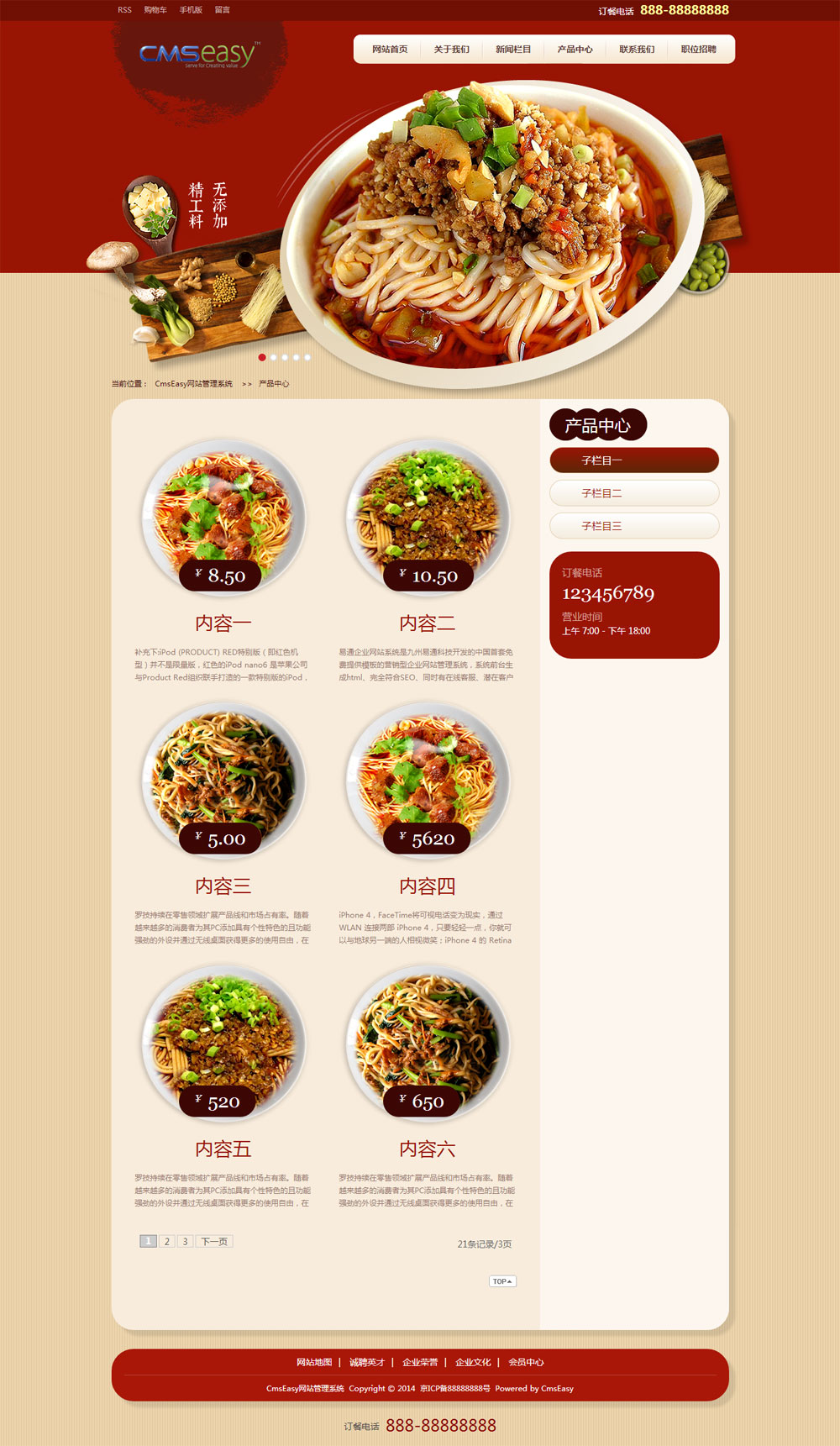Open the 会员中心 footer link
The image size is (840, 1446).
point(526,1362)
